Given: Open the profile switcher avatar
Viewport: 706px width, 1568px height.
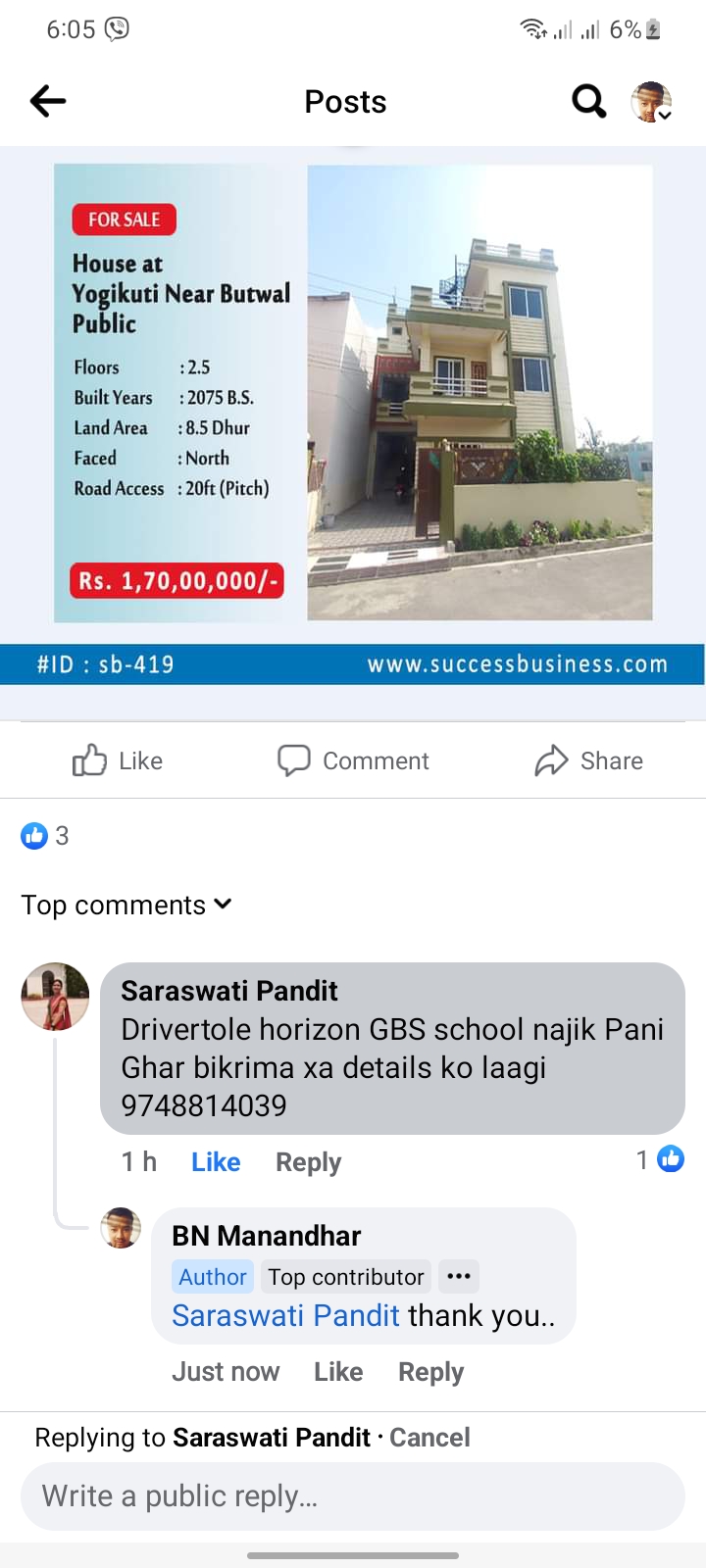Looking at the screenshot, I should coord(651,102).
